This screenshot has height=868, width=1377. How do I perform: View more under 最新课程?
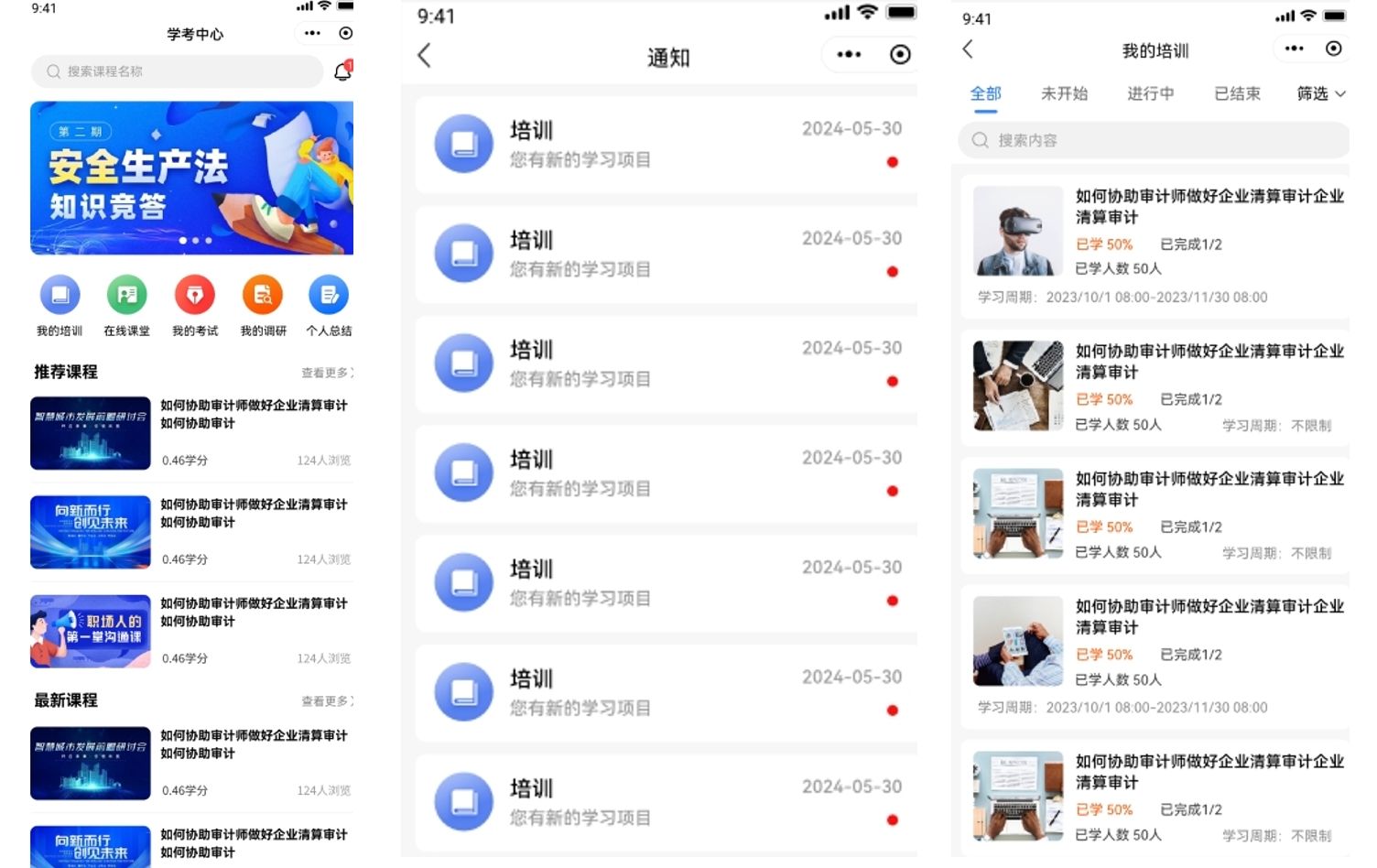326,701
